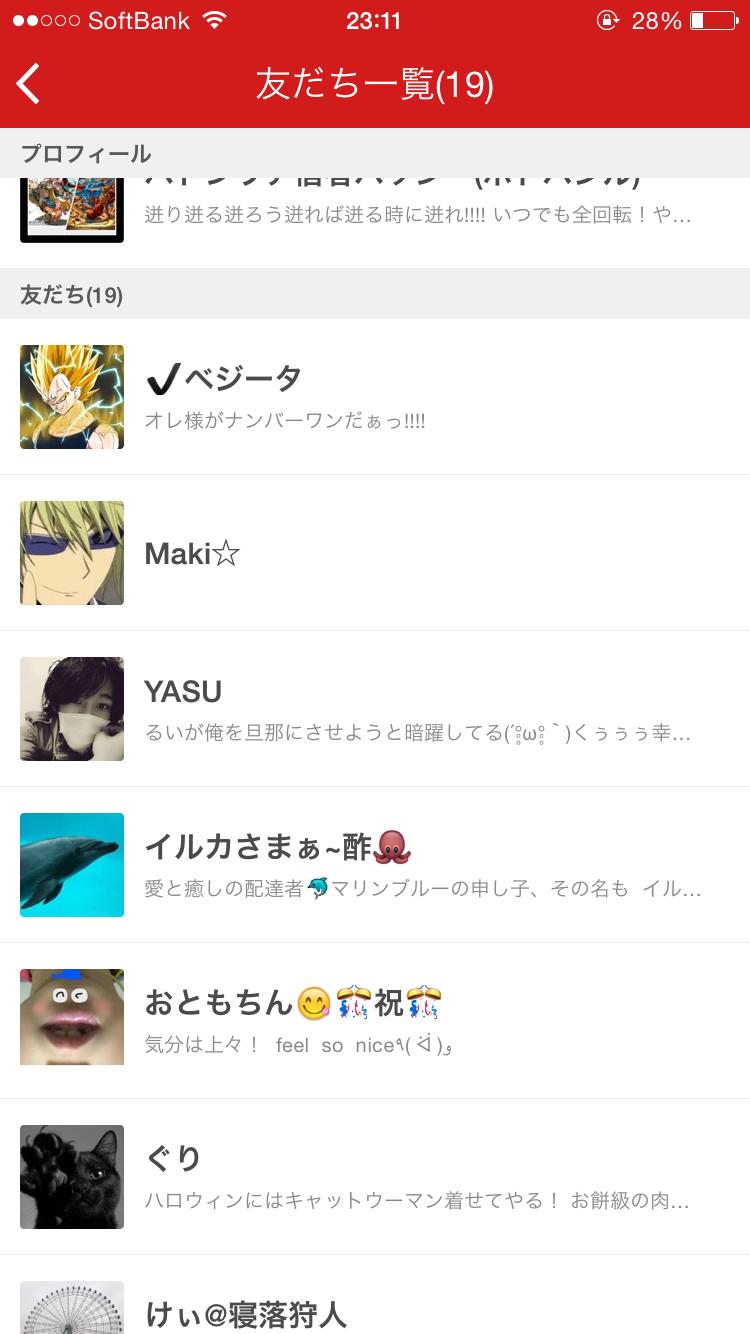Screen dimensions: 750x1334
Task: Open friend ベジータ's profile
Action: [375, 397]
